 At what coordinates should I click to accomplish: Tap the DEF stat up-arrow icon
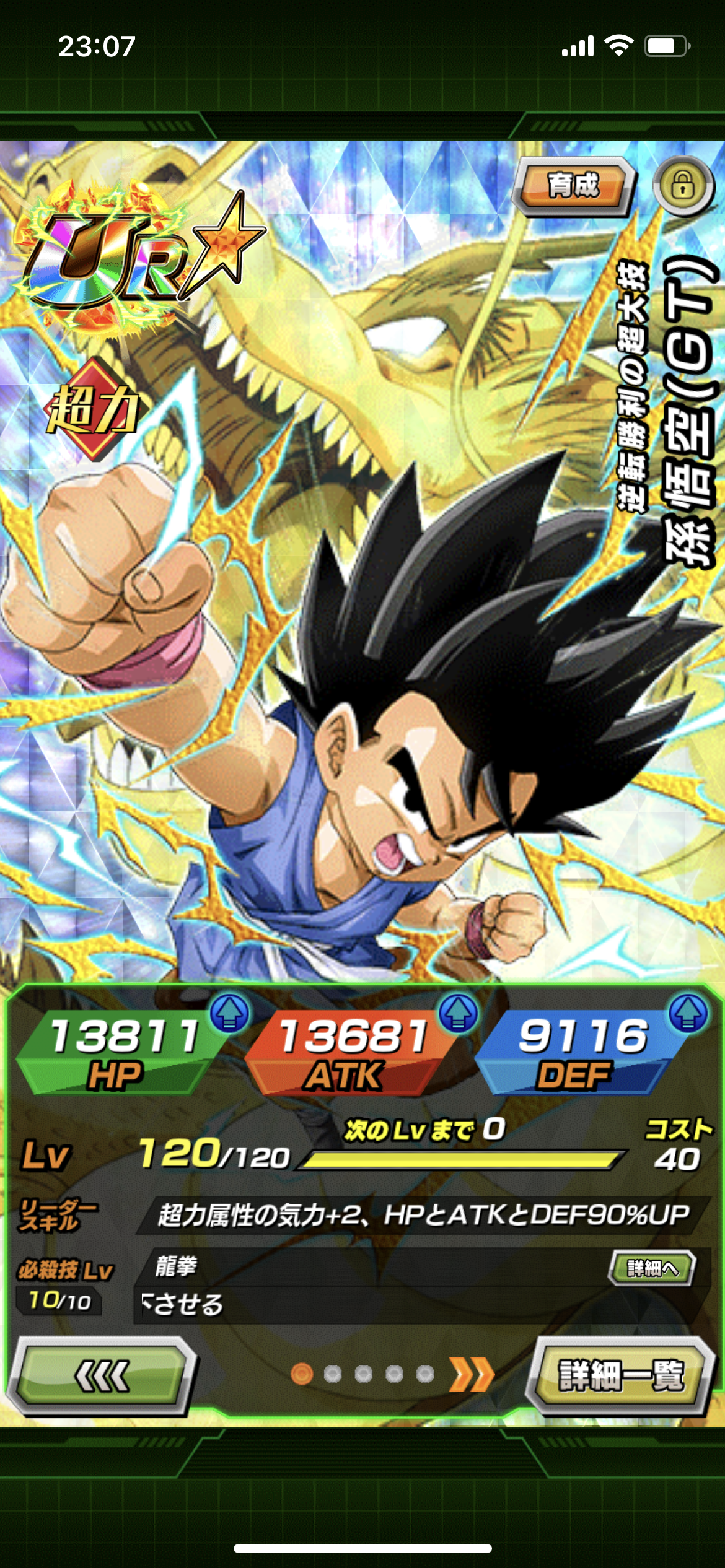(x=688, y=1014)
